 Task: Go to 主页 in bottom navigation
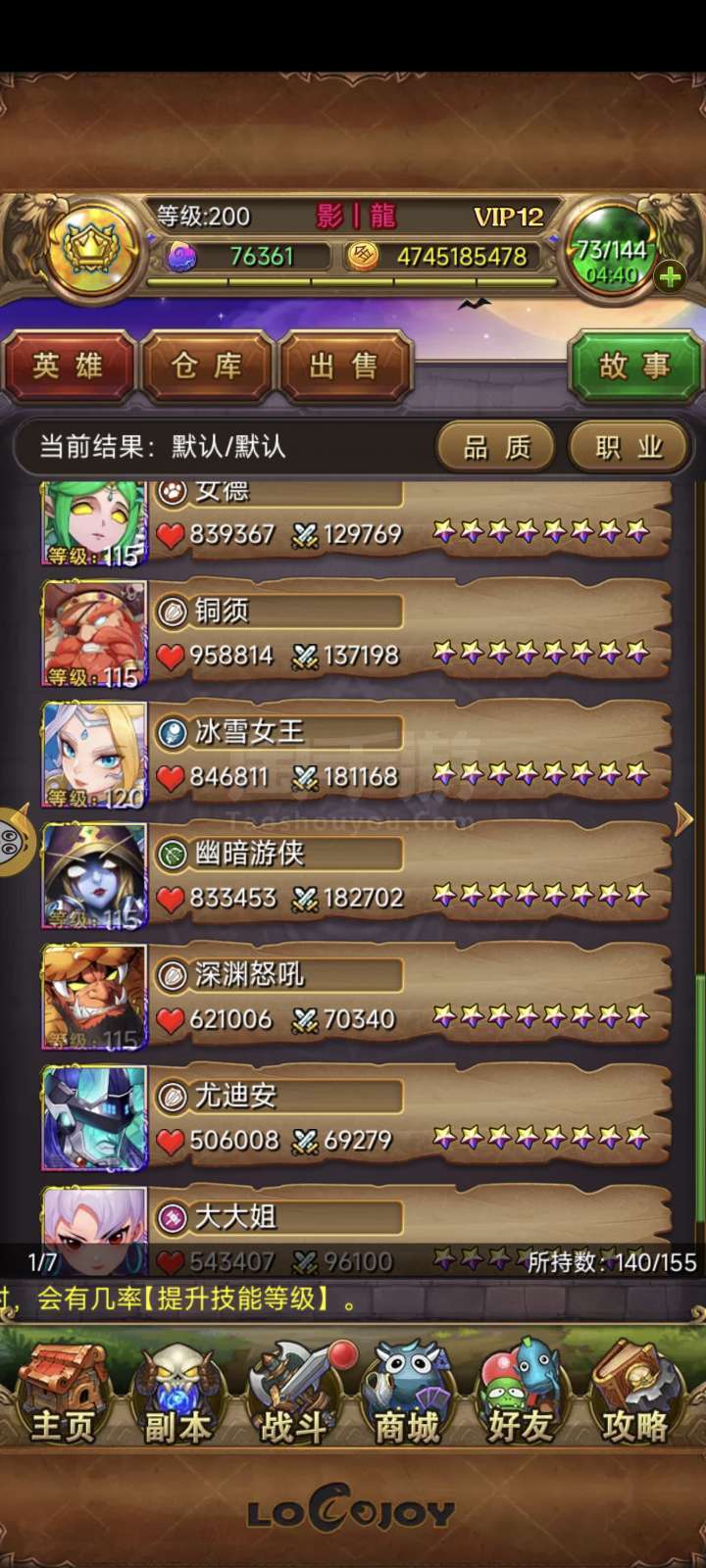coord(63,1394)
